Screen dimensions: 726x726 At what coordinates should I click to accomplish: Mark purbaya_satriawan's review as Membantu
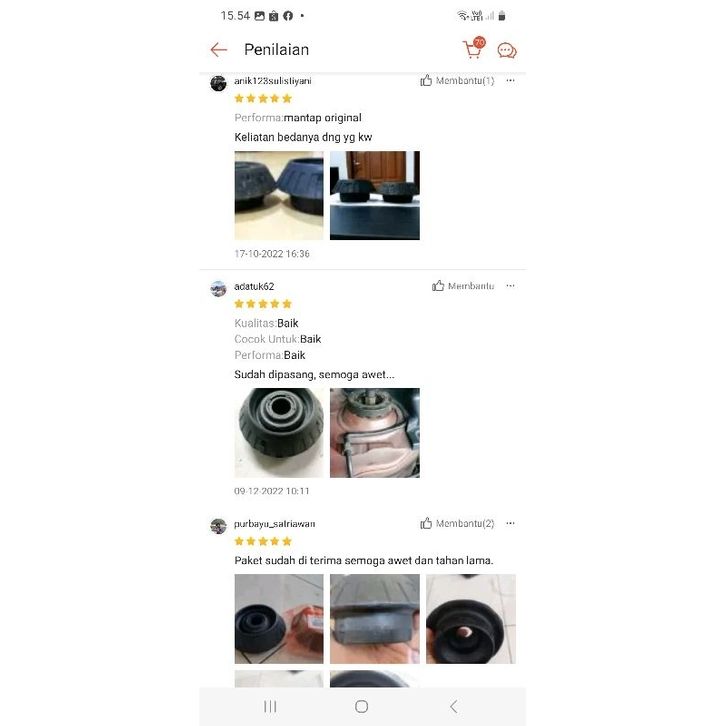[457, 523]
